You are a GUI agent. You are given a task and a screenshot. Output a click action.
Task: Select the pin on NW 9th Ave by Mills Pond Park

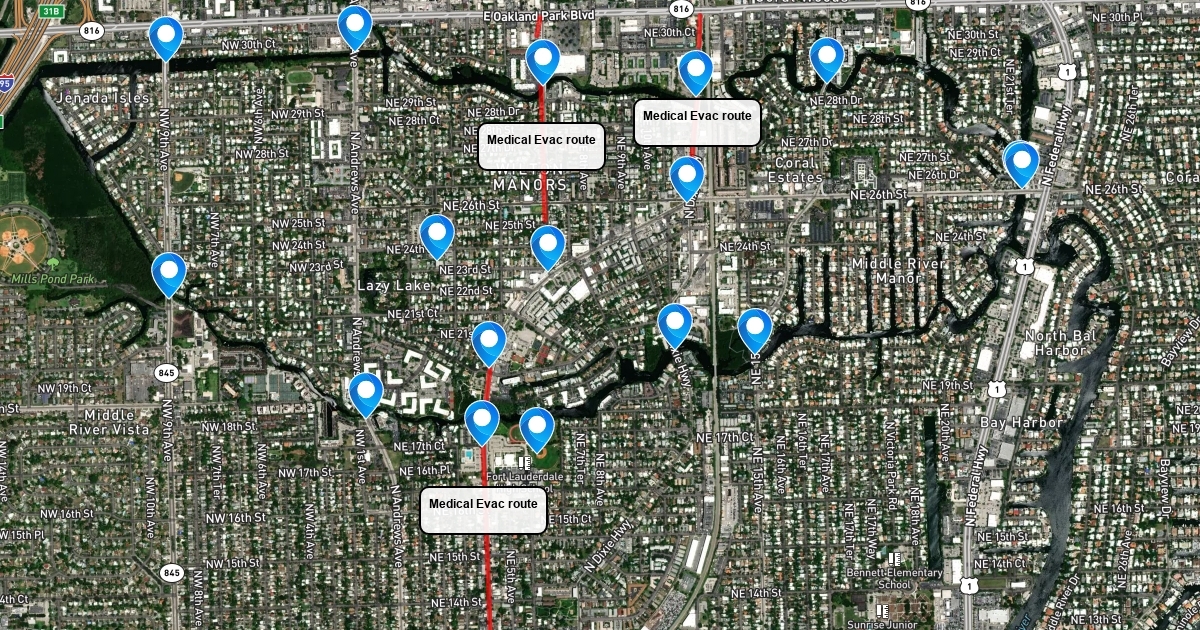pyautogui.click(x=169, y=273)
